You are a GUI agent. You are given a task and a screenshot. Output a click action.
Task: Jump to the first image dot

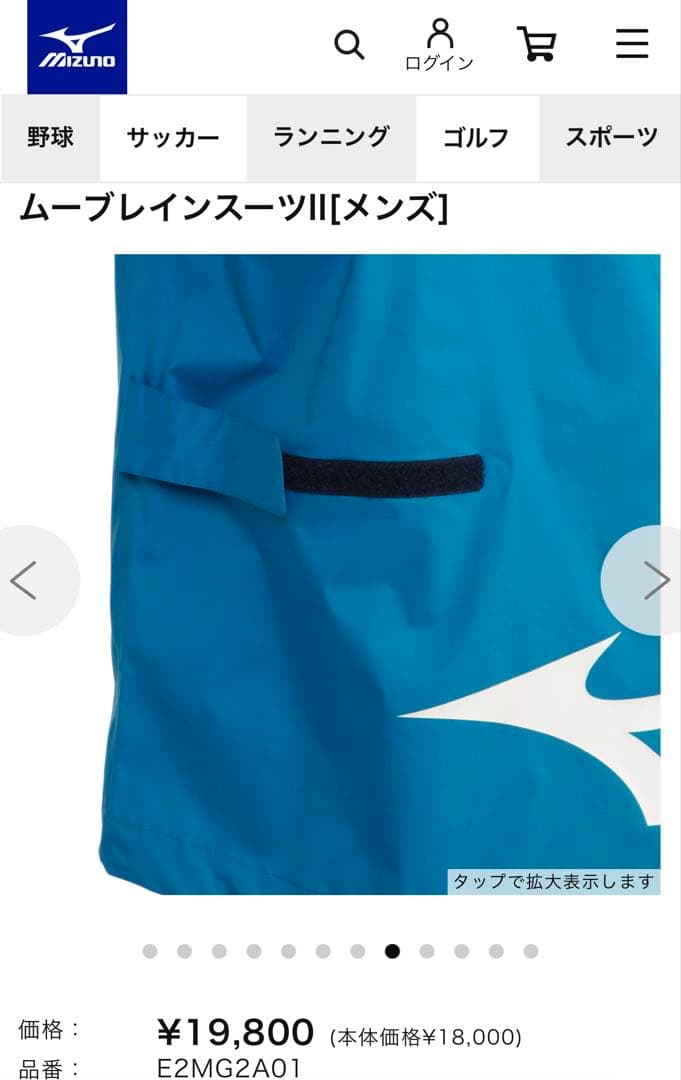(x=150, y=951)
